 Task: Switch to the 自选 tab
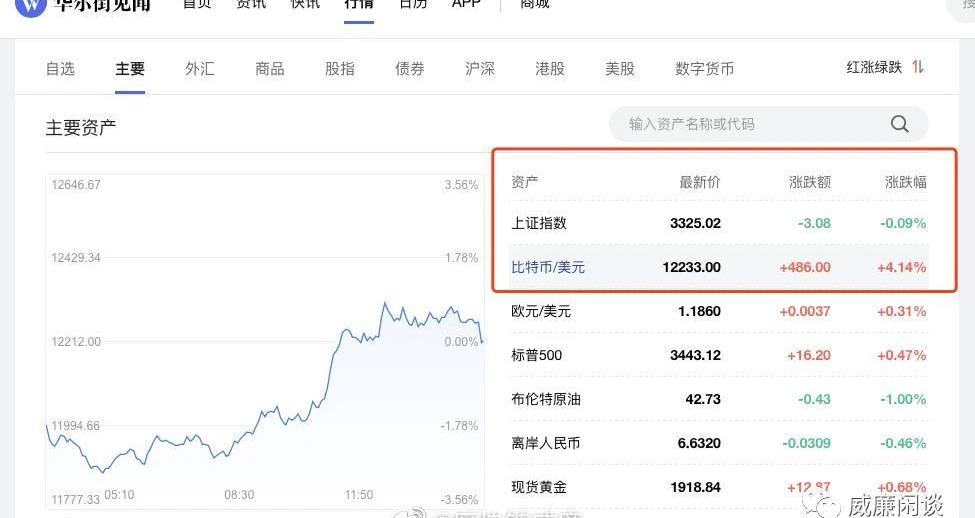click(60, 69)
